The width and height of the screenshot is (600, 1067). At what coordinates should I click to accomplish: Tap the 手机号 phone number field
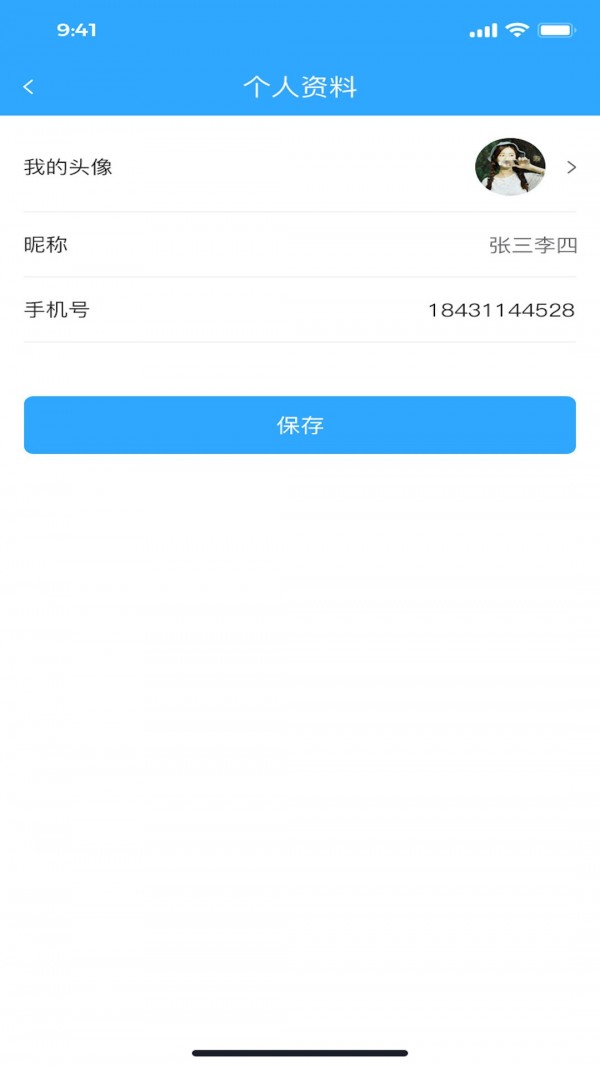(500, 310)
